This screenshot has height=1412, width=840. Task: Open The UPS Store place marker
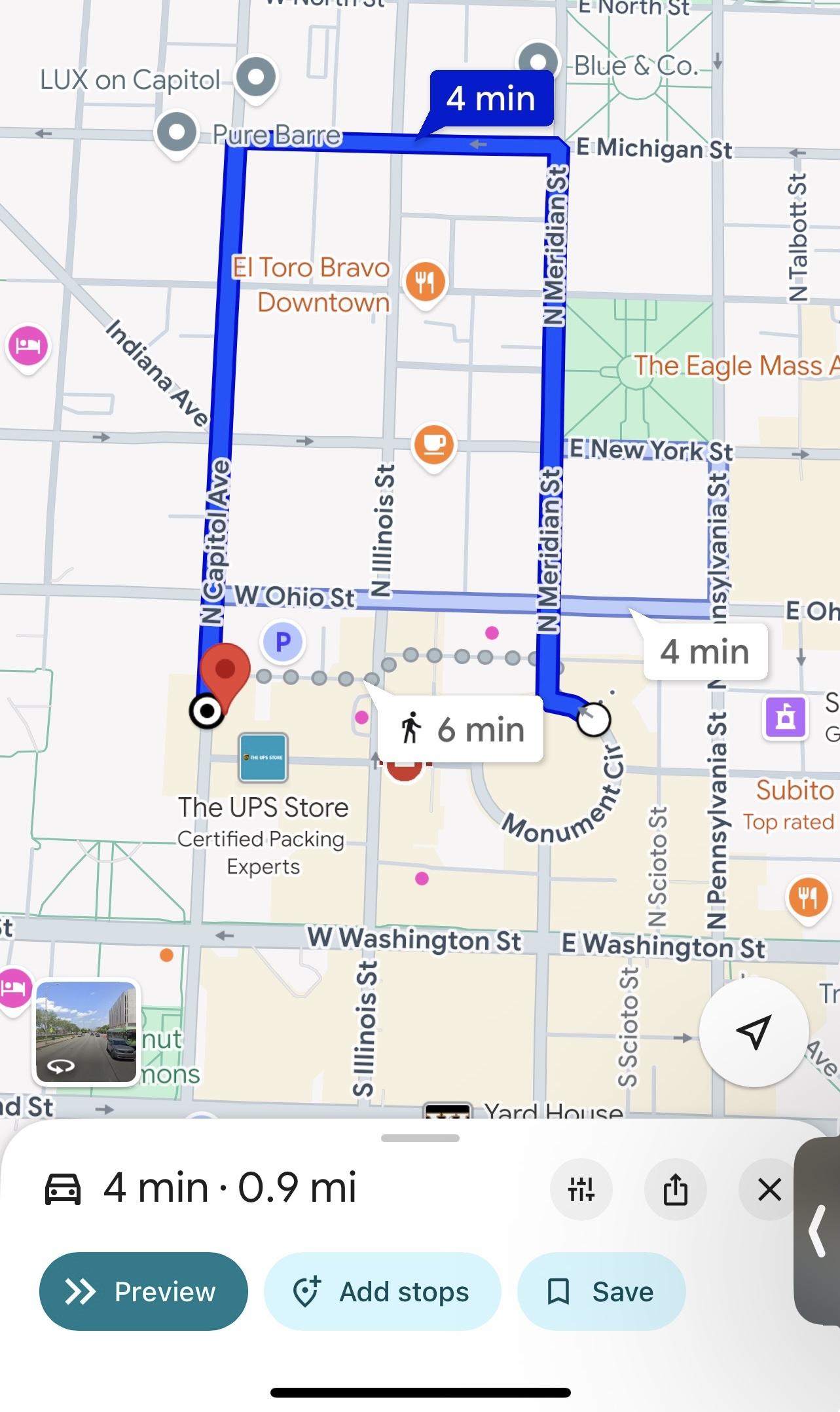(263, 758)
